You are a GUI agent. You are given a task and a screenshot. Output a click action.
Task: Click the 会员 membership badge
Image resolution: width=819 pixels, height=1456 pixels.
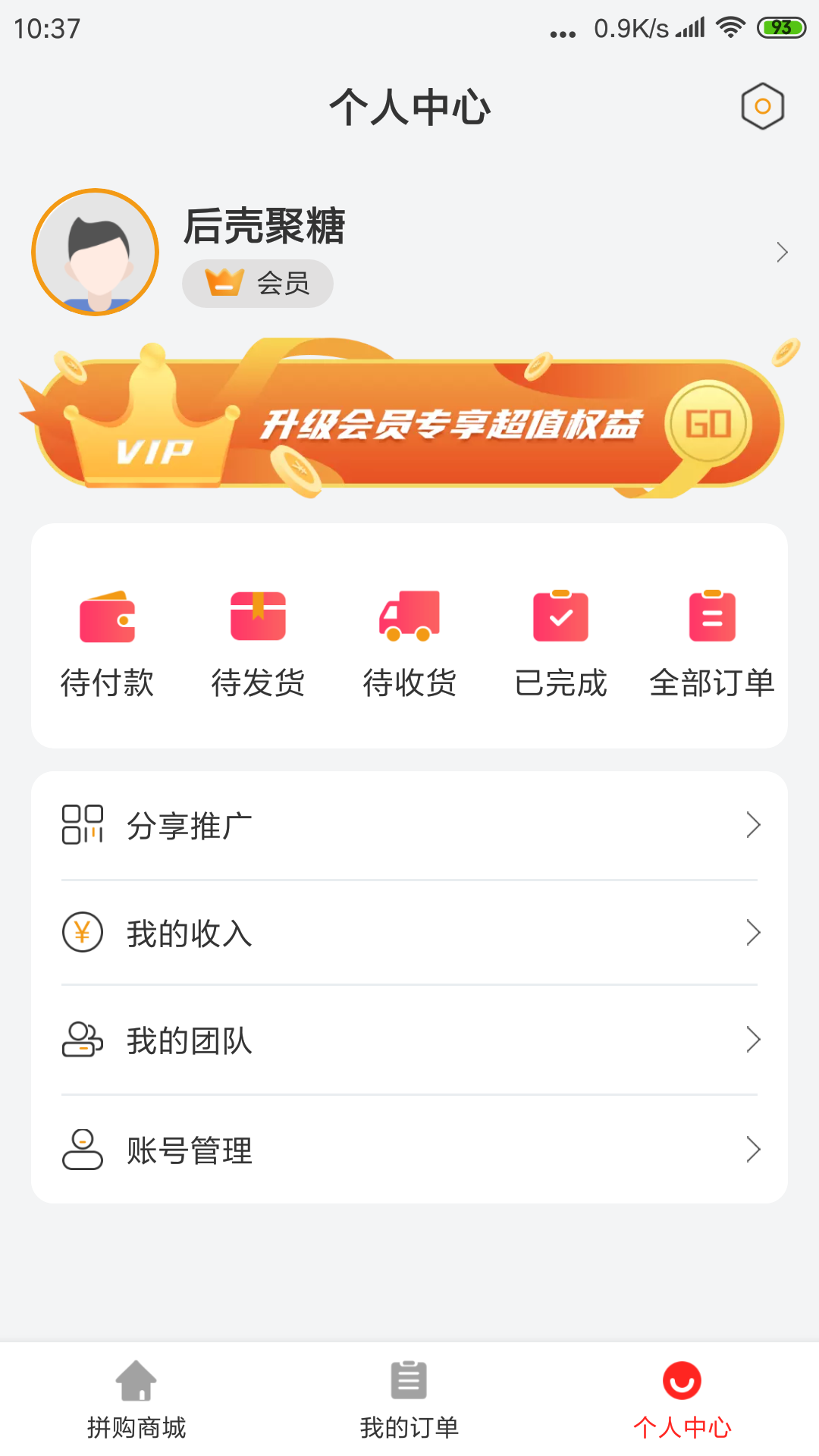[257, 283]
